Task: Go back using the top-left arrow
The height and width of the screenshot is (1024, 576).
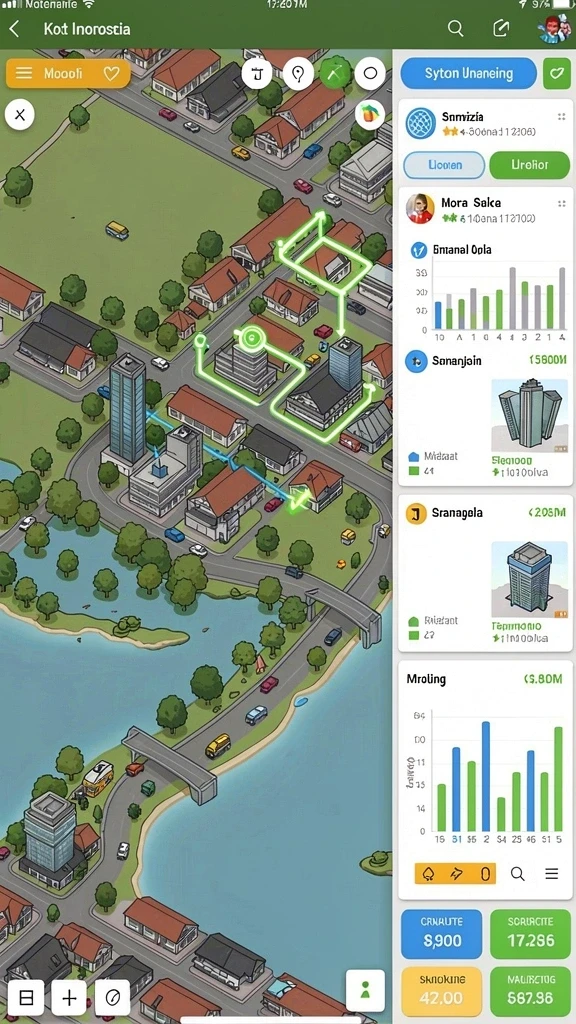Action: 14,29
